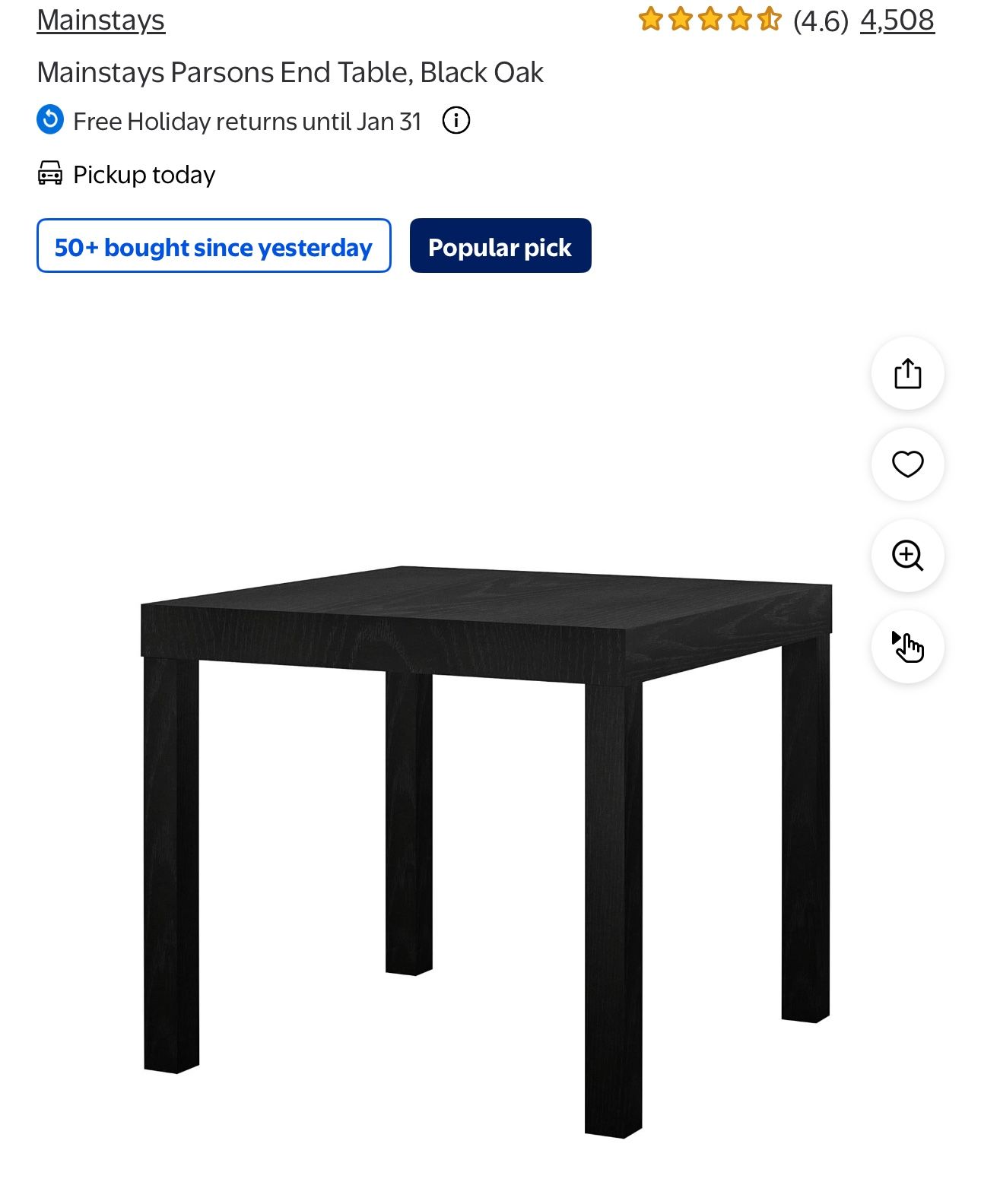Enable zoom mode on the product image
The width and height of the screenshot is (981, 1204).
(x=906, y=556)
